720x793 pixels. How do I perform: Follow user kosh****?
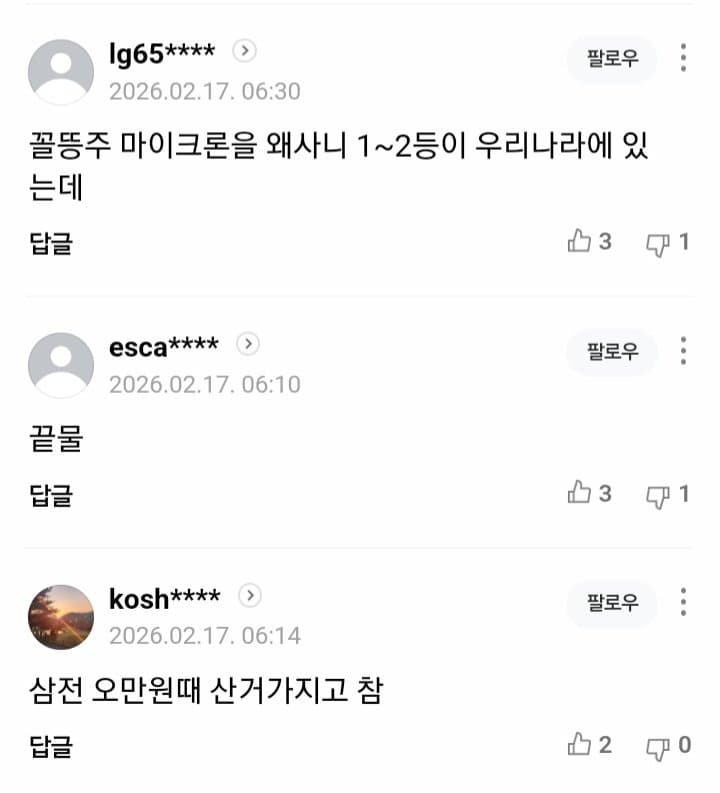click(612, 603)
